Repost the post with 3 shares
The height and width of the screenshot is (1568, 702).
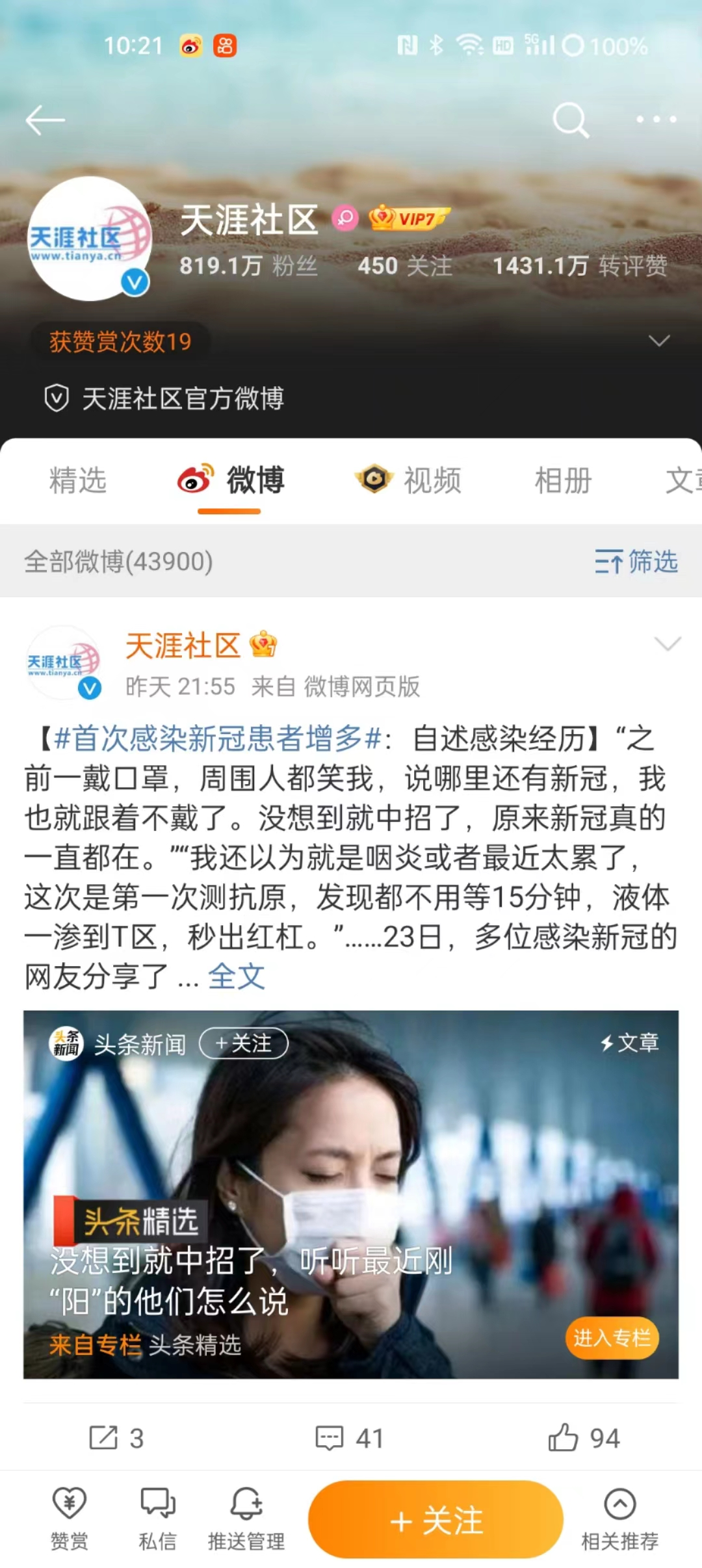pyautogui.click(x=116, y=1438)
